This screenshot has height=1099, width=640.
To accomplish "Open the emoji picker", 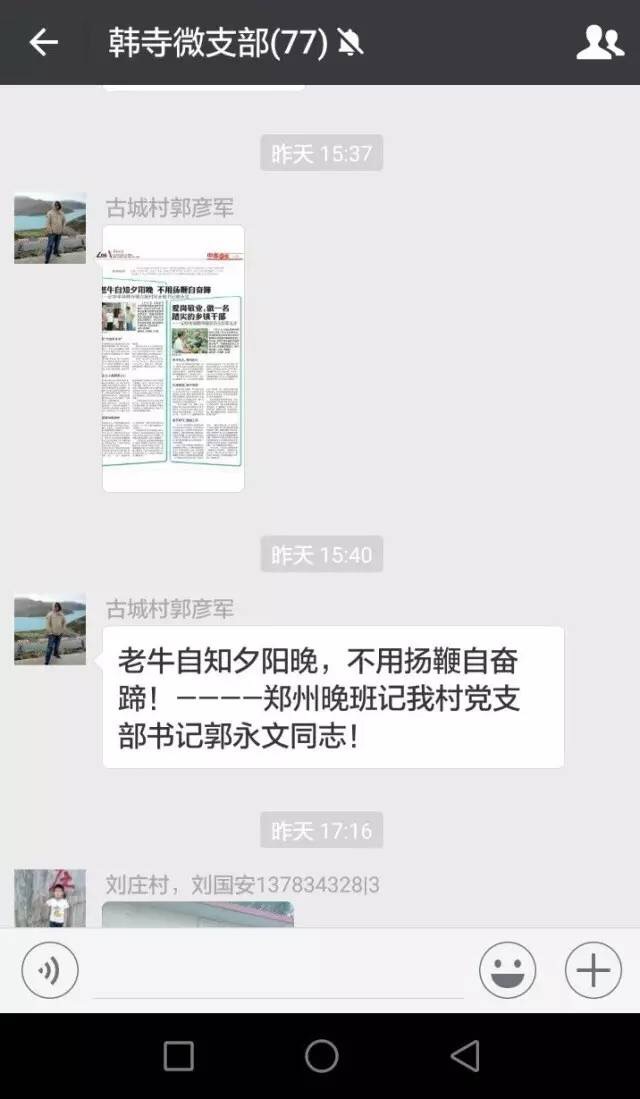I will click(508, 970).
